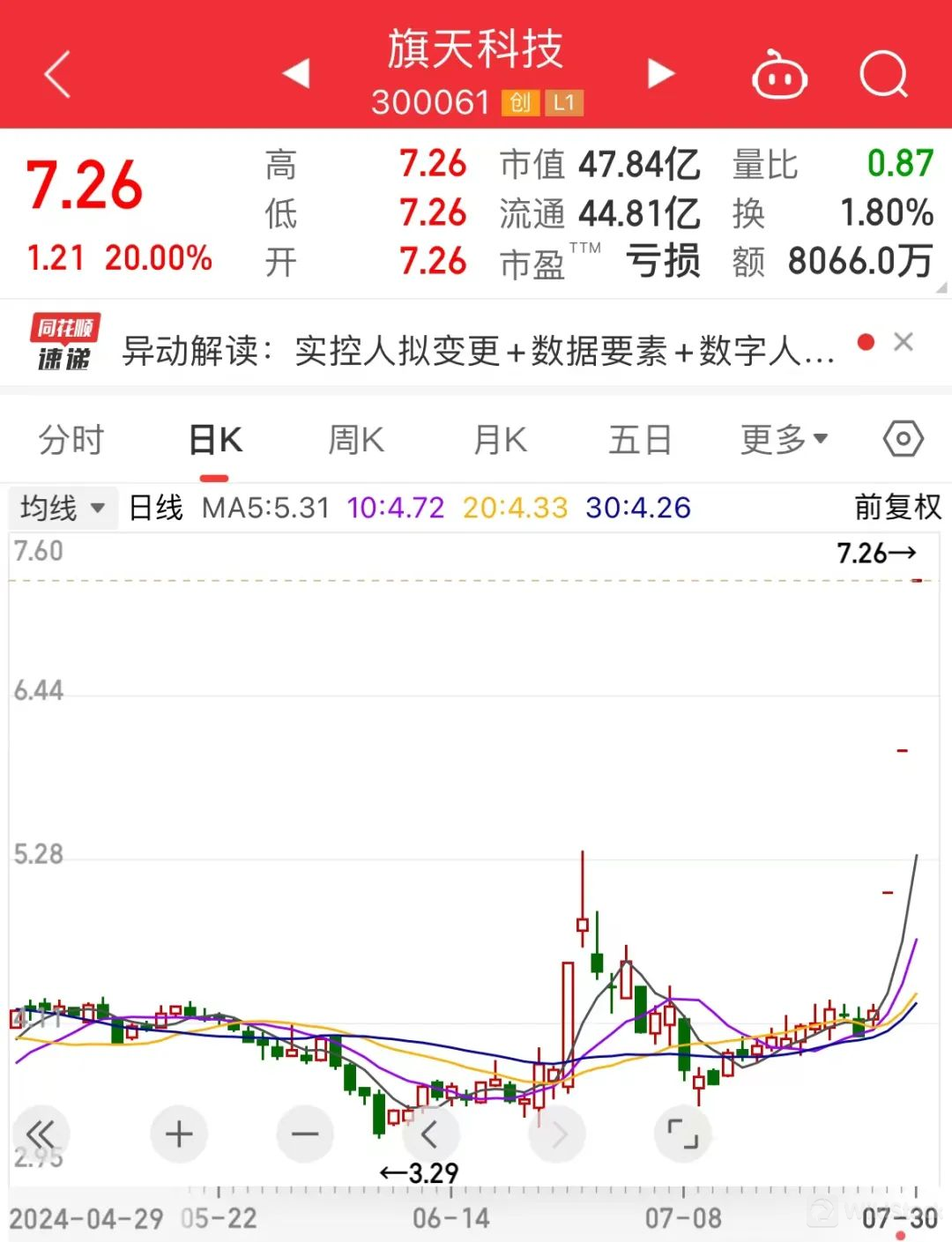Zoom in the K-line chart

click(x=179, y=1134)
